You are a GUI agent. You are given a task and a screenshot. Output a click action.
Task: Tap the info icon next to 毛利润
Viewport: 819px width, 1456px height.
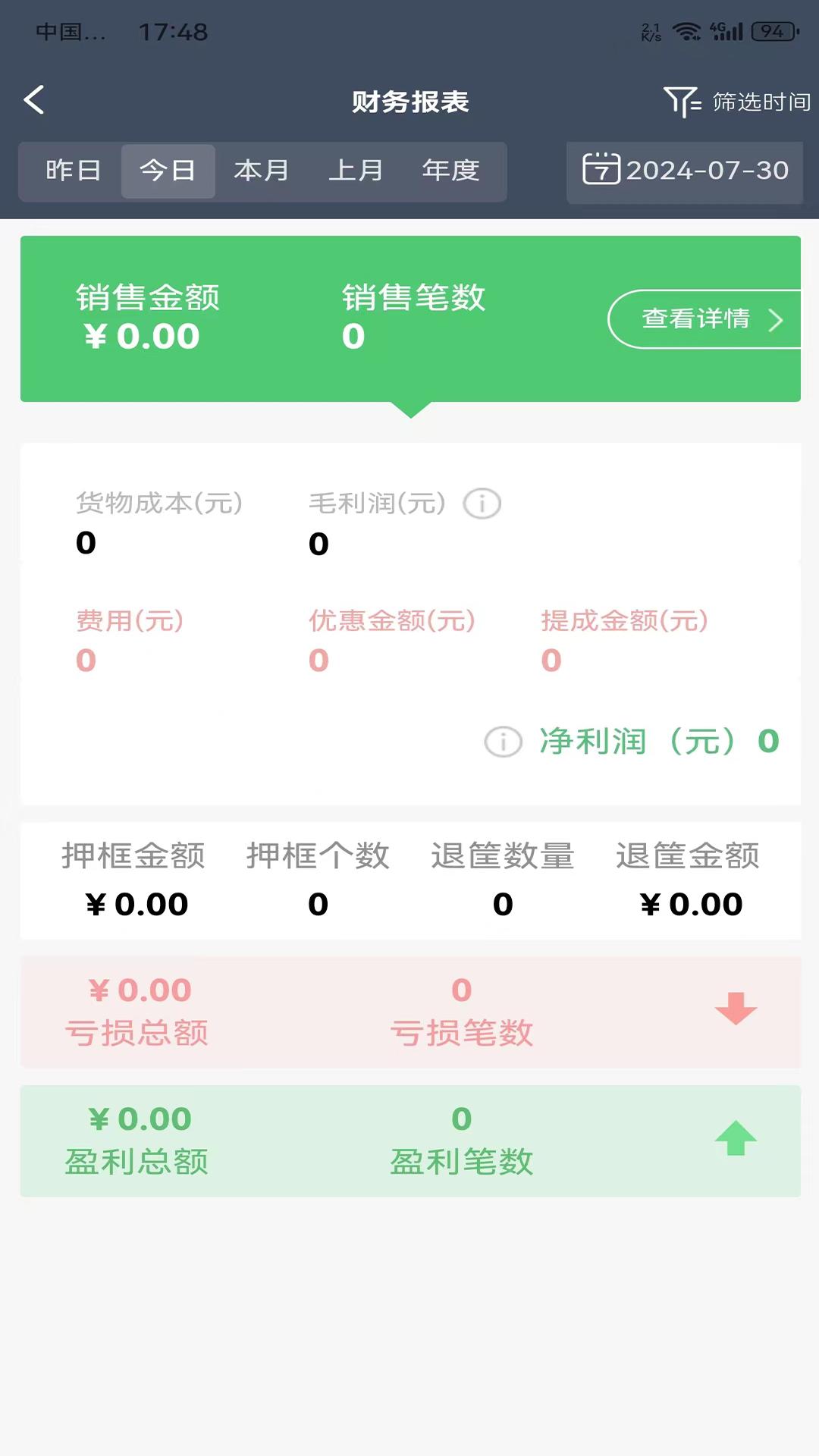click(x=482, y=503)
